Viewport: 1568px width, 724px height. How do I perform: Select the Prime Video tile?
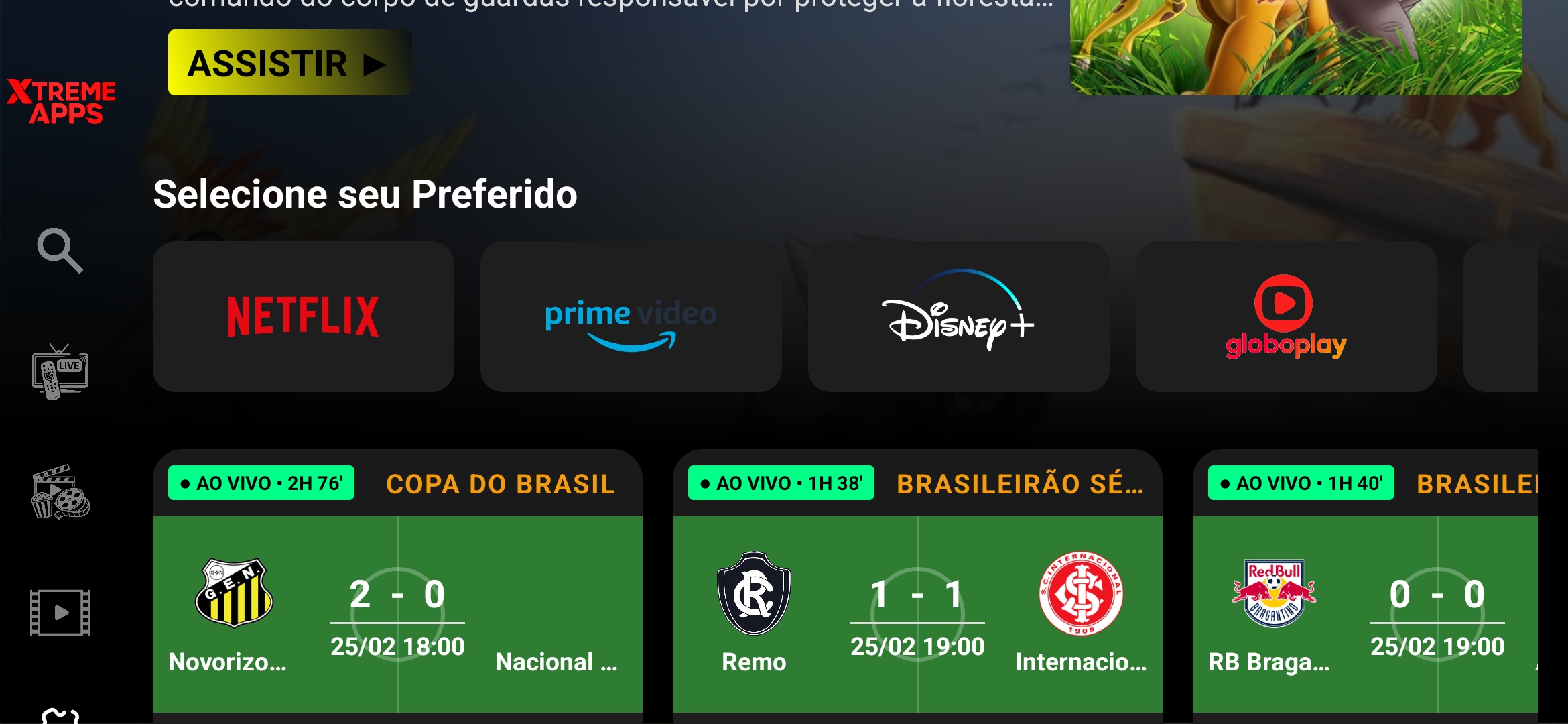click(x=631, y=316)
